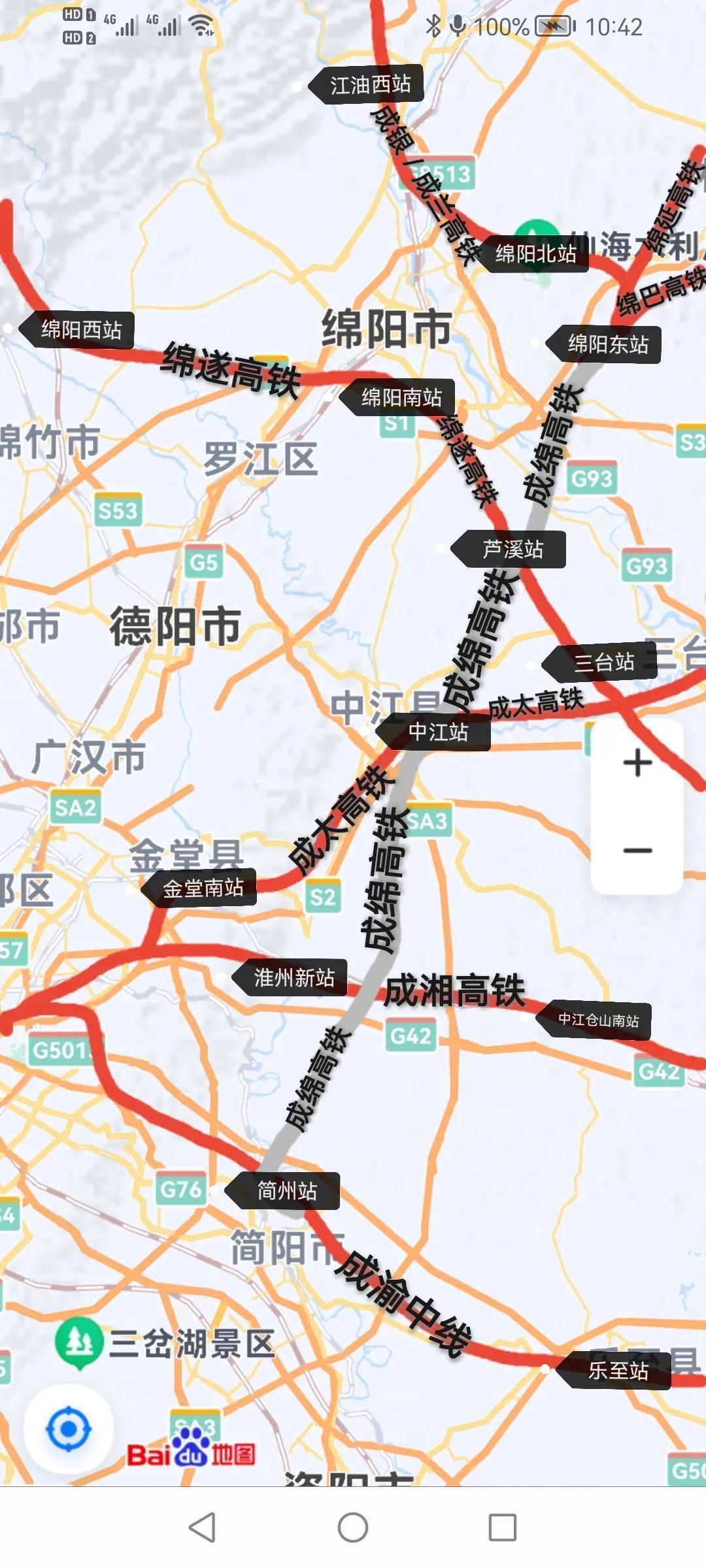Zoom in on the map
706x1568 pixels.
(x=637, y=763)
